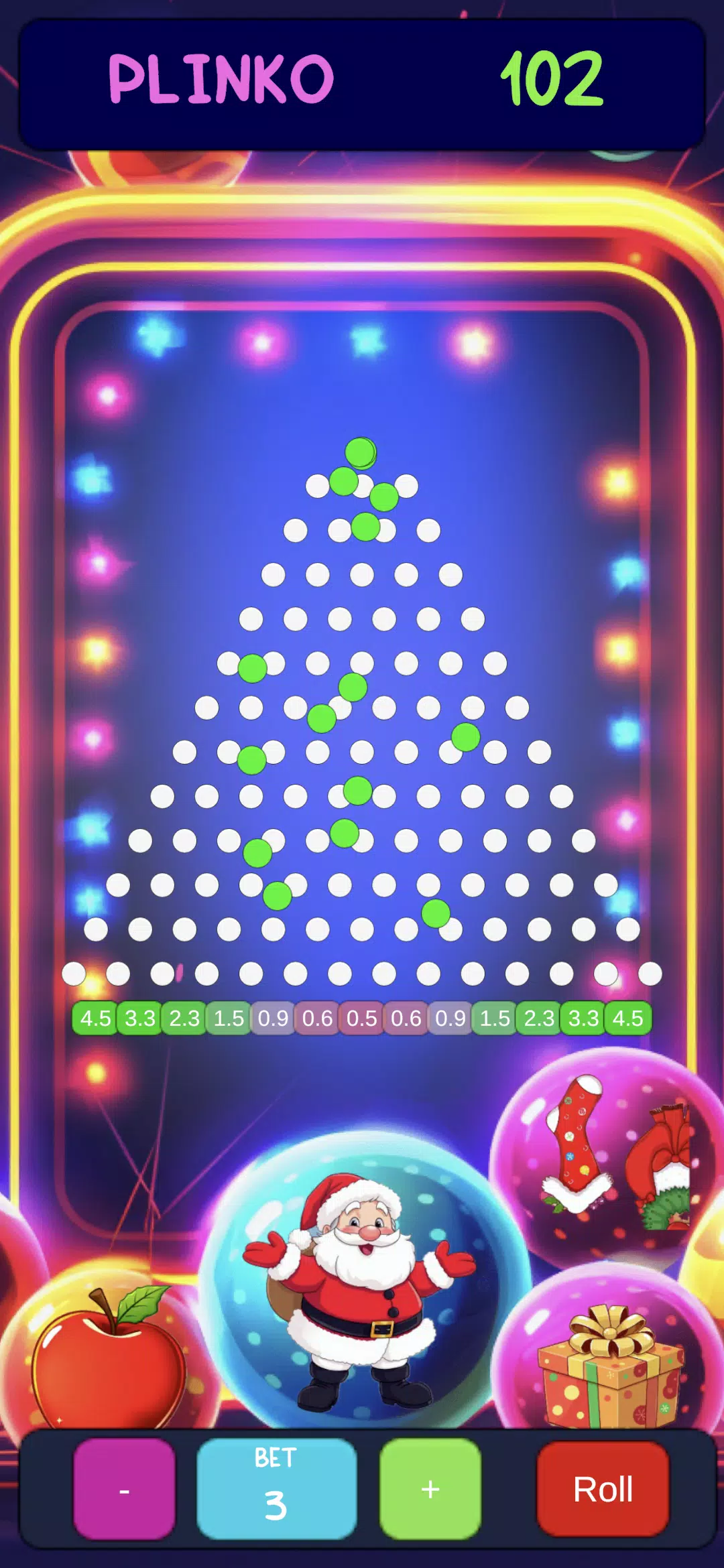This screenshot has height=1568, width=724.
Task: Tap the red Roll button
Action: click(603, 1489)
